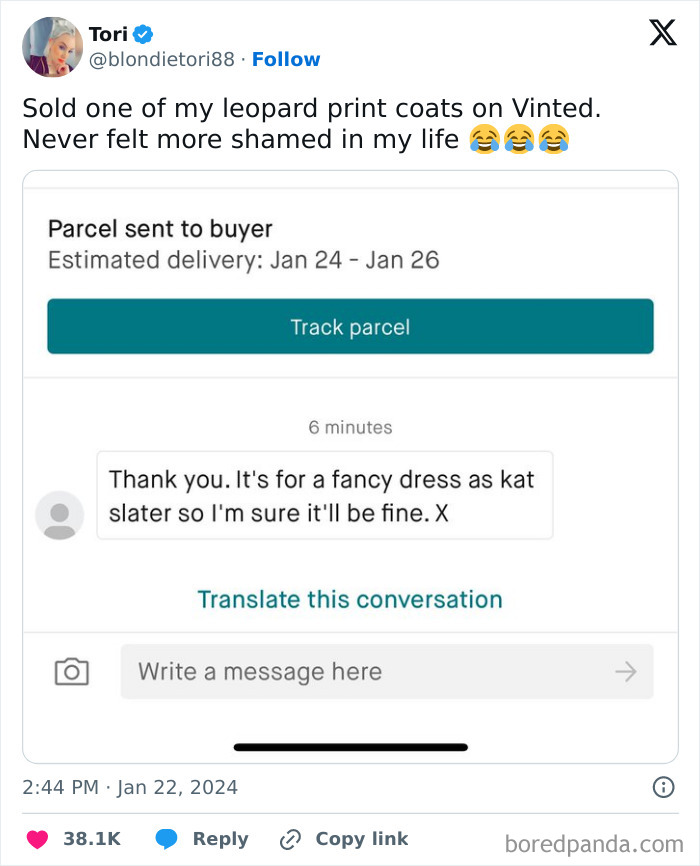Viewport: 700px width, 866px height.
Task: Open the X logo link
Action: click(662, 33)
